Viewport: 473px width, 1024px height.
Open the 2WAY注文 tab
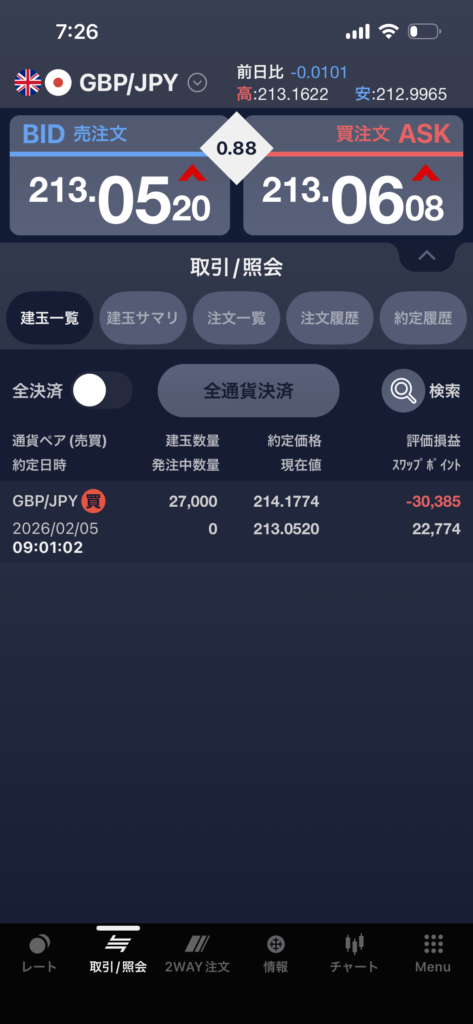point(197,953)
